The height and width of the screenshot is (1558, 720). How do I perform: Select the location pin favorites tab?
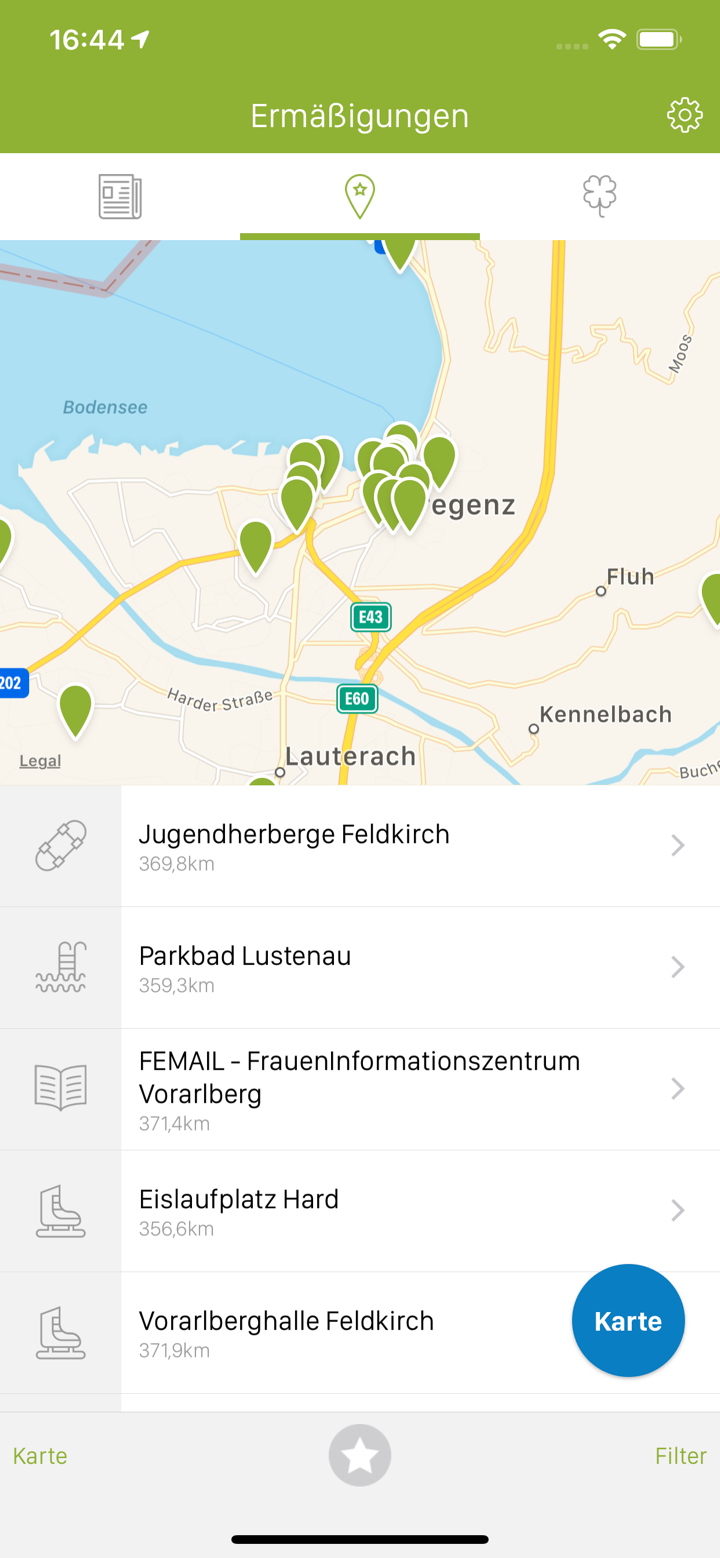point(360,197)
